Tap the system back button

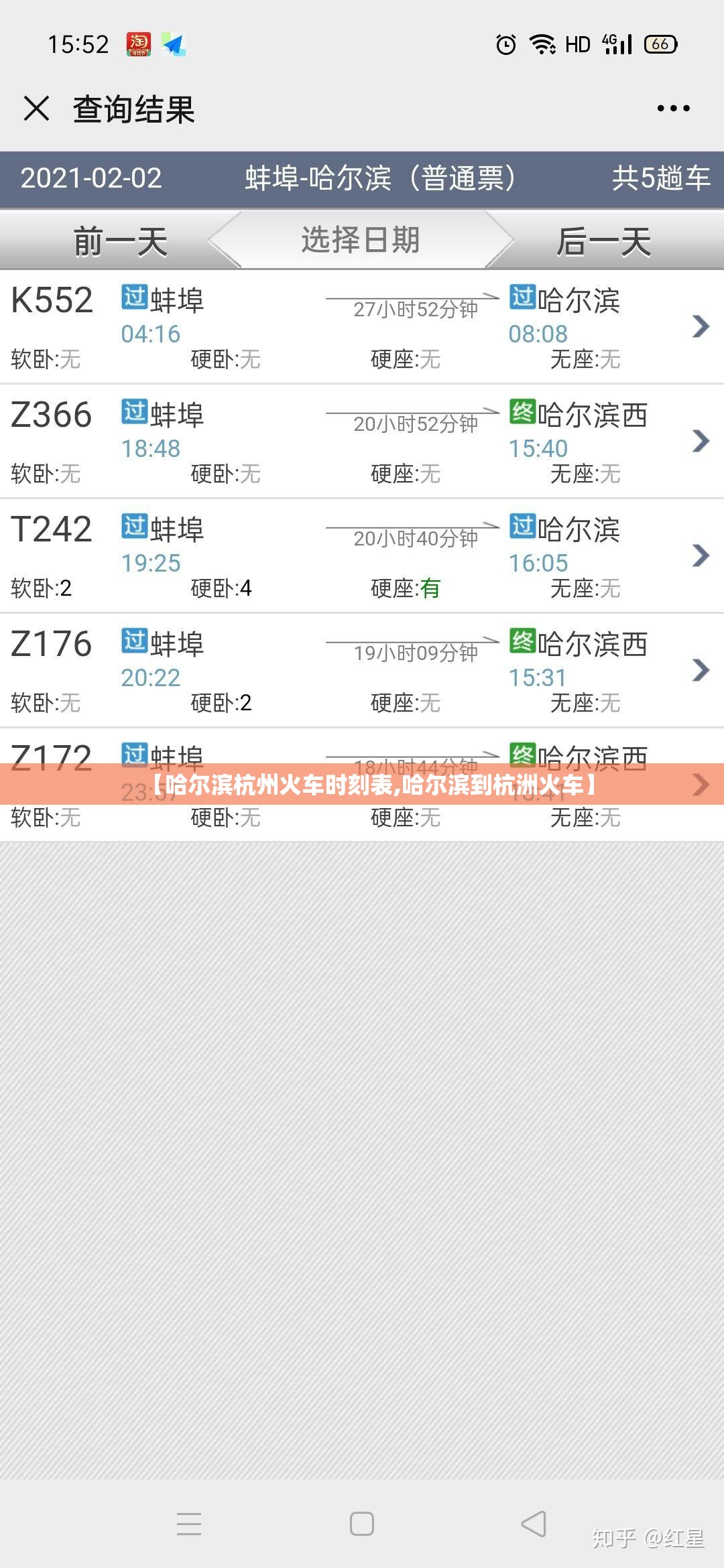coord(534,1524)
